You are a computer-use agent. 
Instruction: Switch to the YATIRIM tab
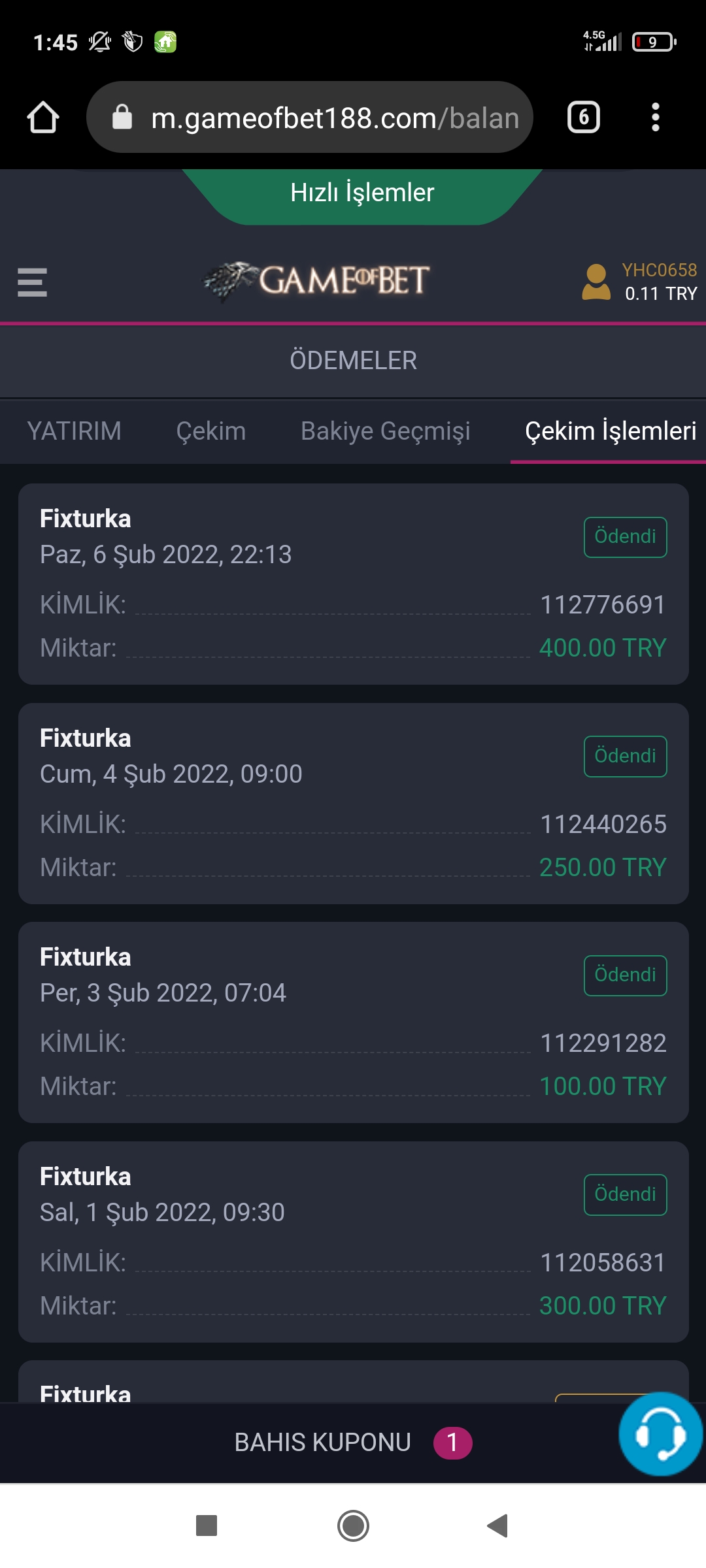pos(74,431)
